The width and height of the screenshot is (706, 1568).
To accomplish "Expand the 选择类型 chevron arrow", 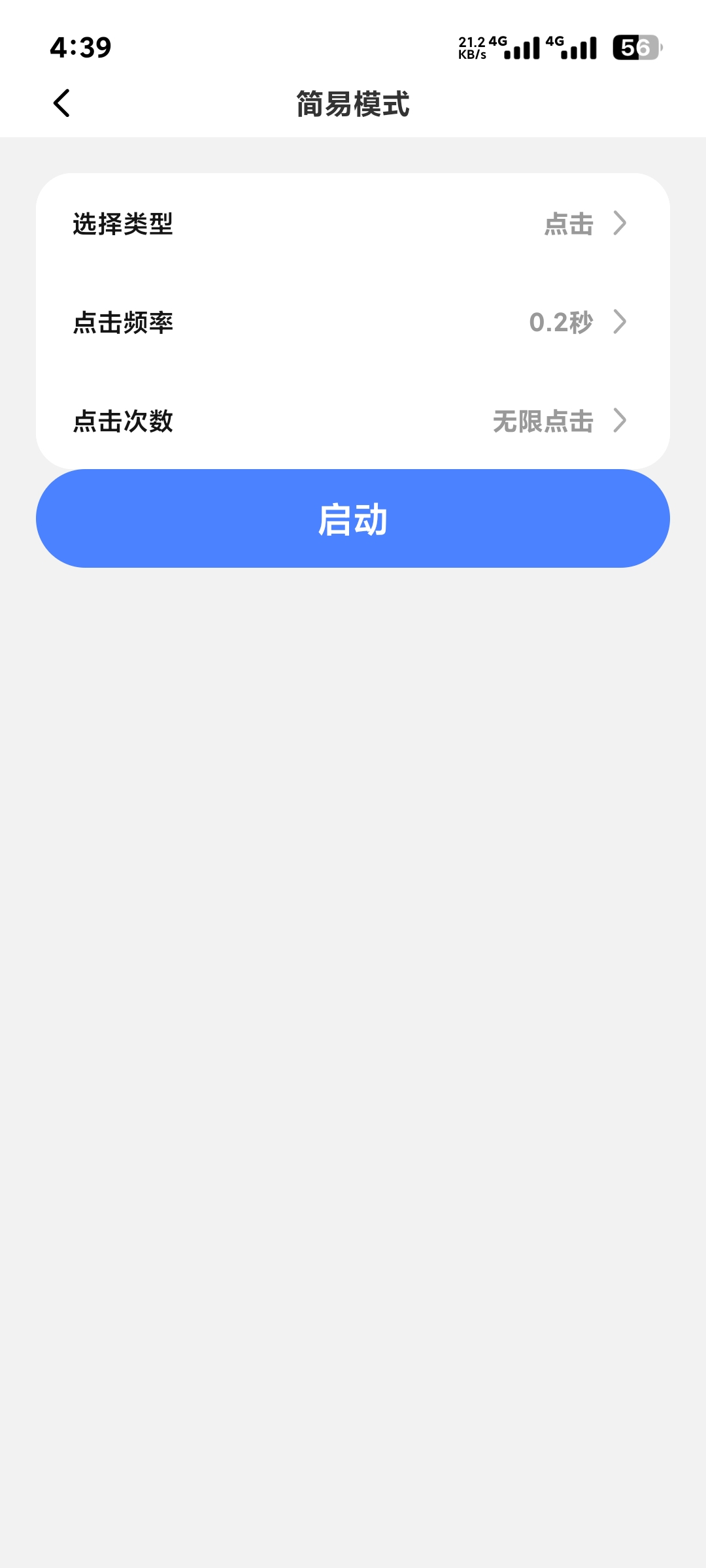I will tap(620, 224).
